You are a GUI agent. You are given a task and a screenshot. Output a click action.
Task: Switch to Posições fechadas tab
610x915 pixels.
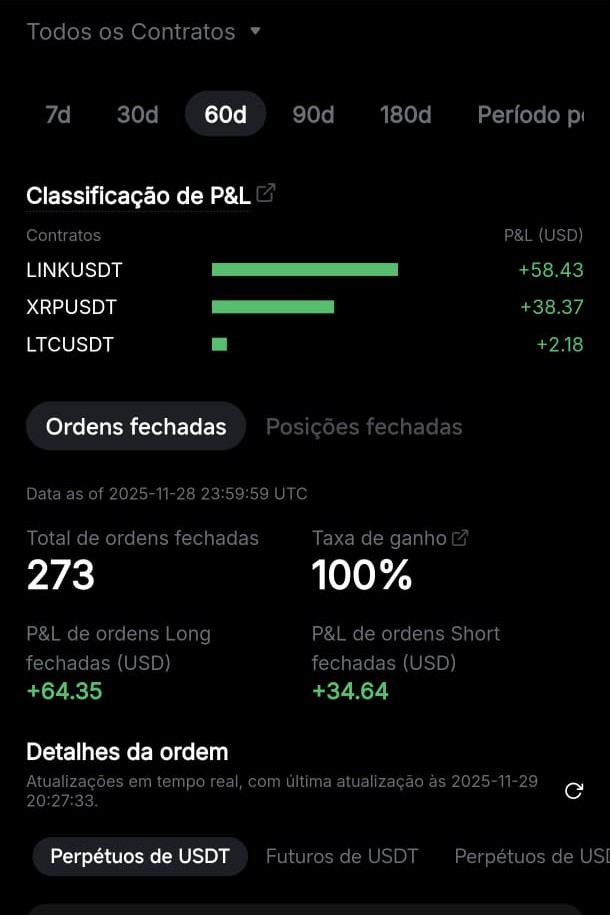coord(364,427)
